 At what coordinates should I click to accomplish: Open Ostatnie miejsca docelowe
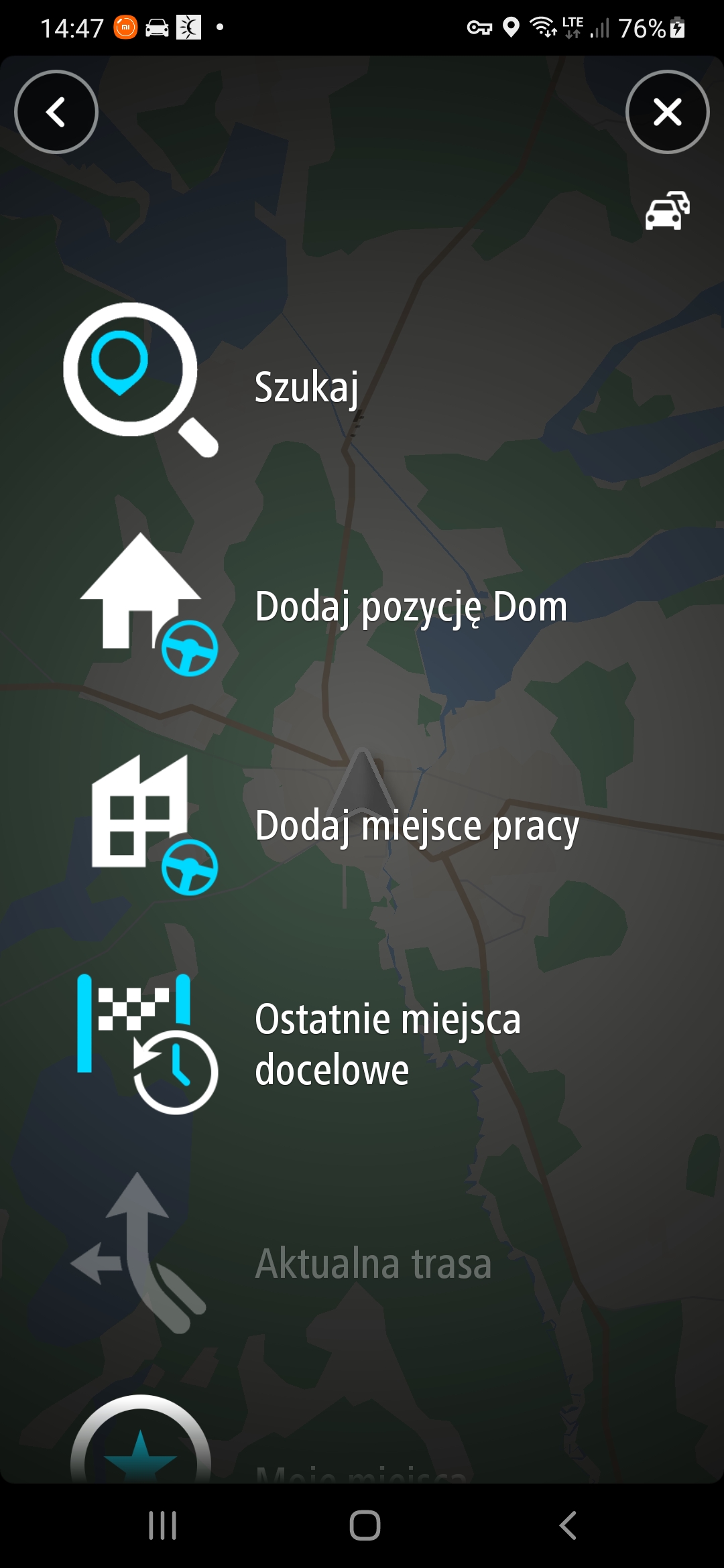(362, 1044)
